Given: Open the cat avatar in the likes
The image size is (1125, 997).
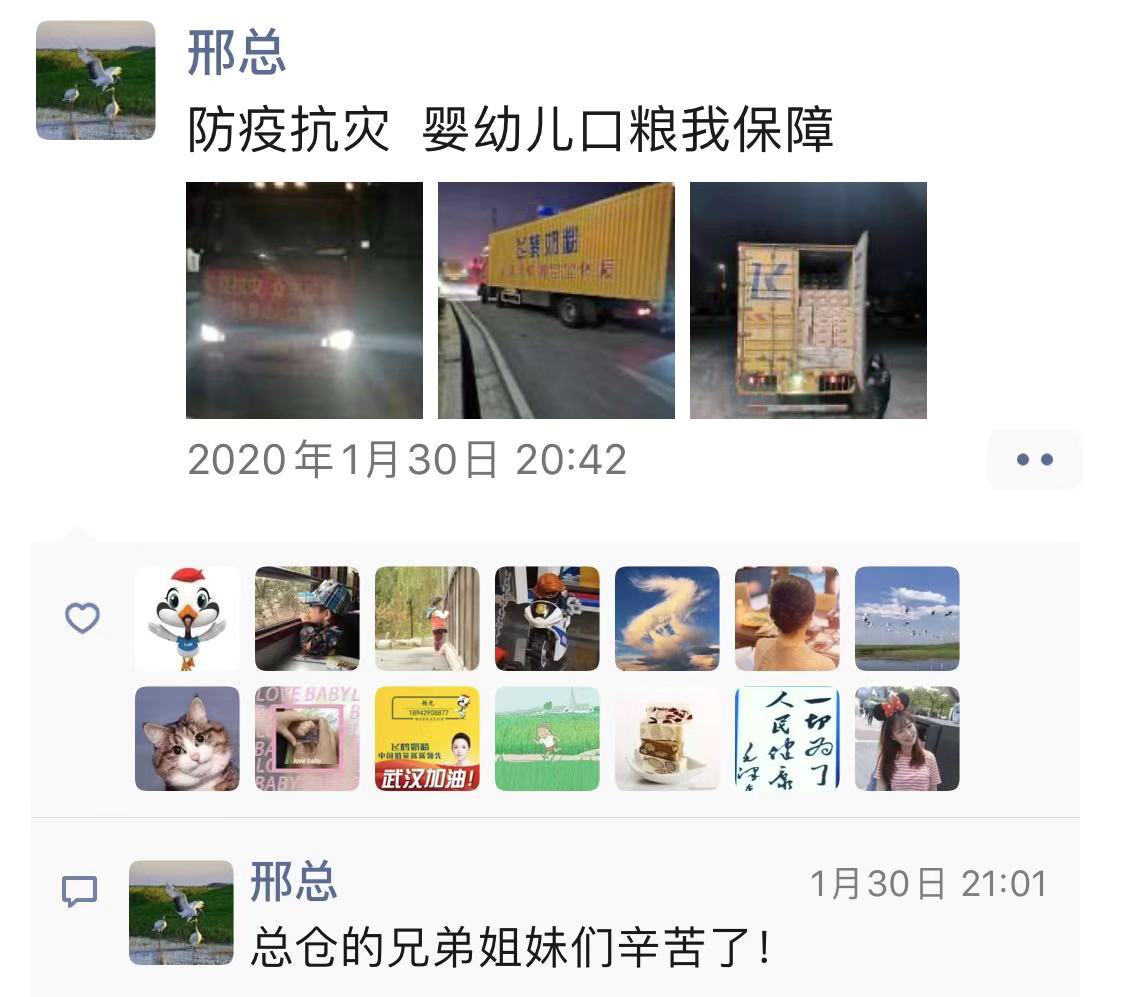Looking at the screenshot, I should tap(187, 738).
